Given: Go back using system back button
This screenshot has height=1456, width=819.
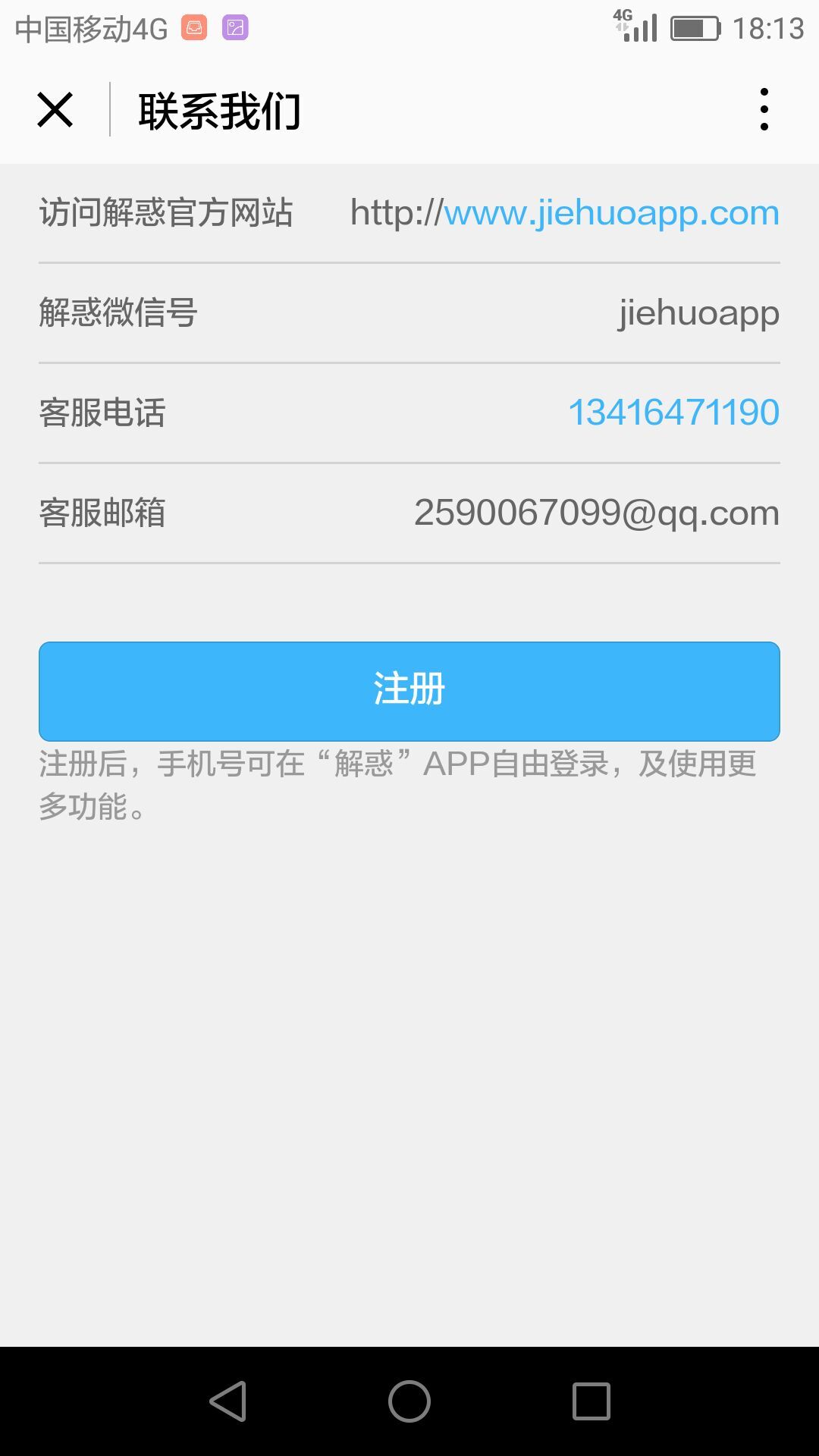Looking at the screenshot, I should pos(227,1401).
